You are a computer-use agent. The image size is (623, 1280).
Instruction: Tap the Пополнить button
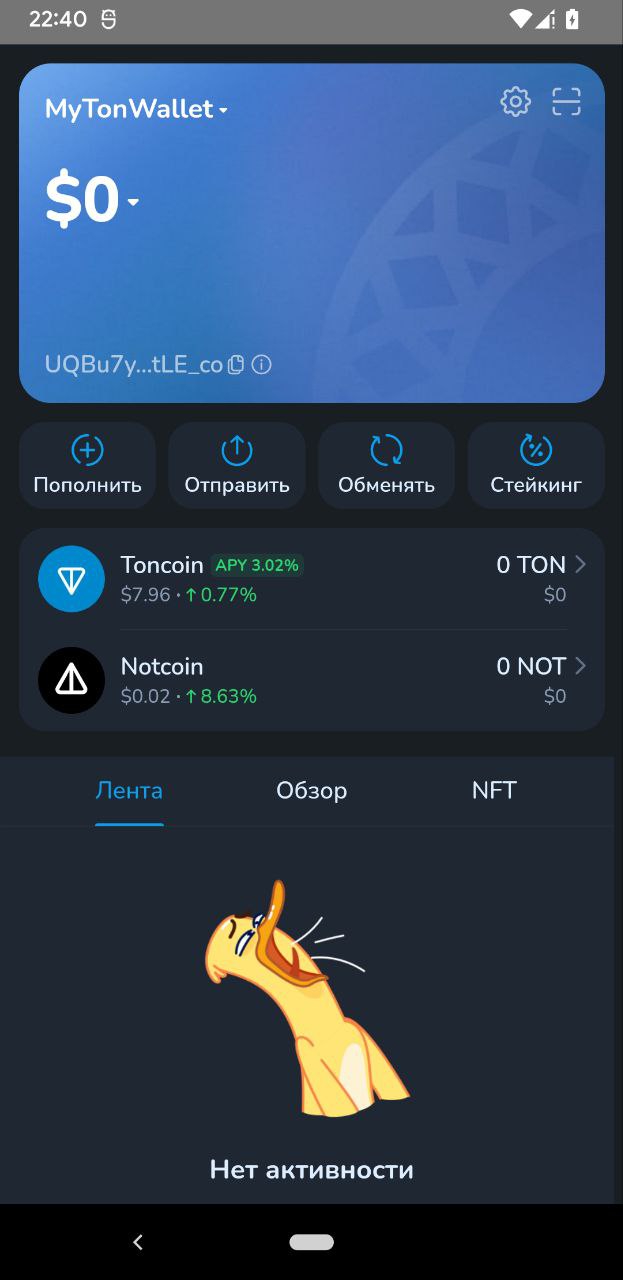[x=87, y=465]
